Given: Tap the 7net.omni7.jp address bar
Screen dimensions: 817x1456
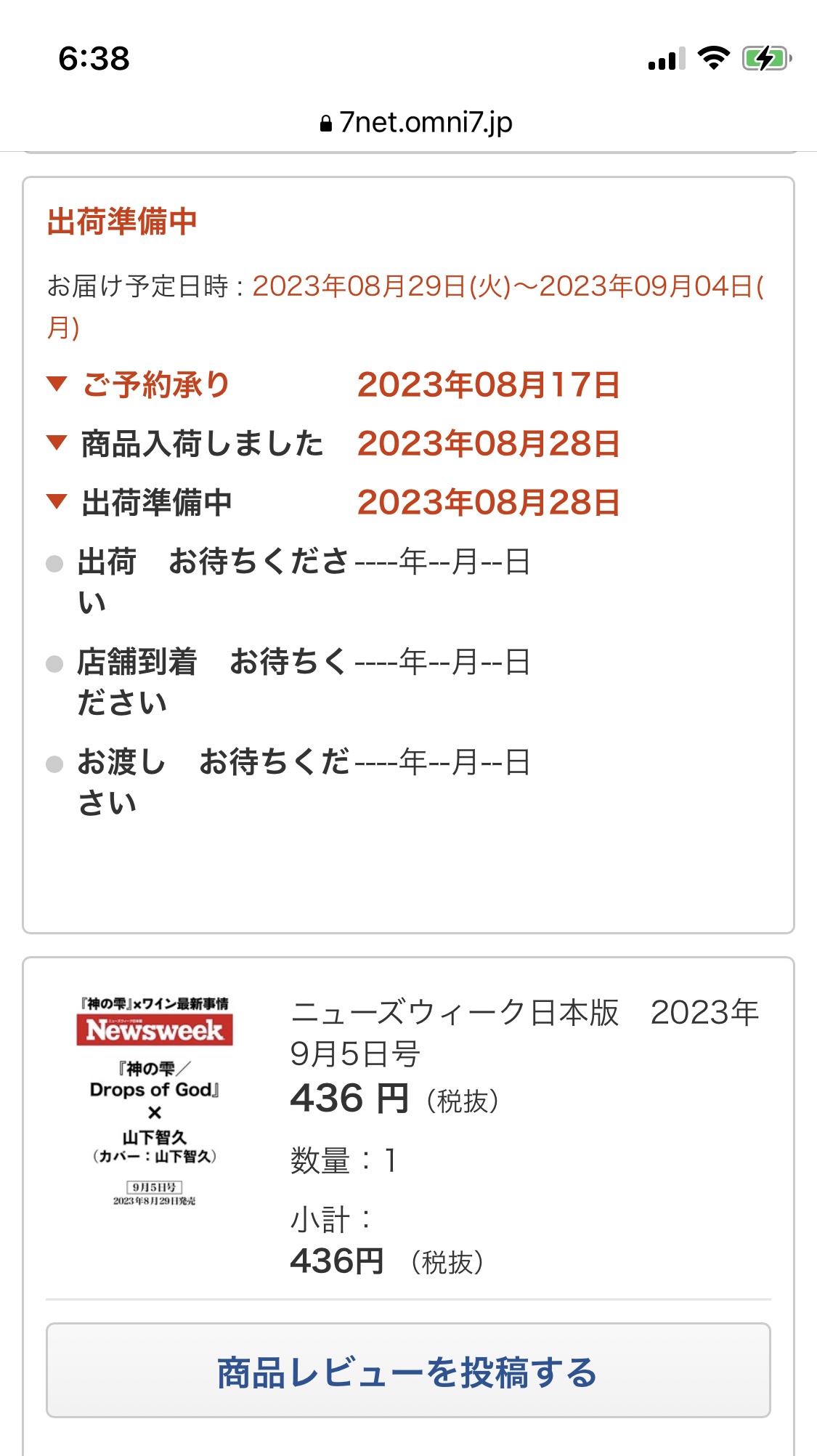Looking at the screenshot, I should (416, 123).
